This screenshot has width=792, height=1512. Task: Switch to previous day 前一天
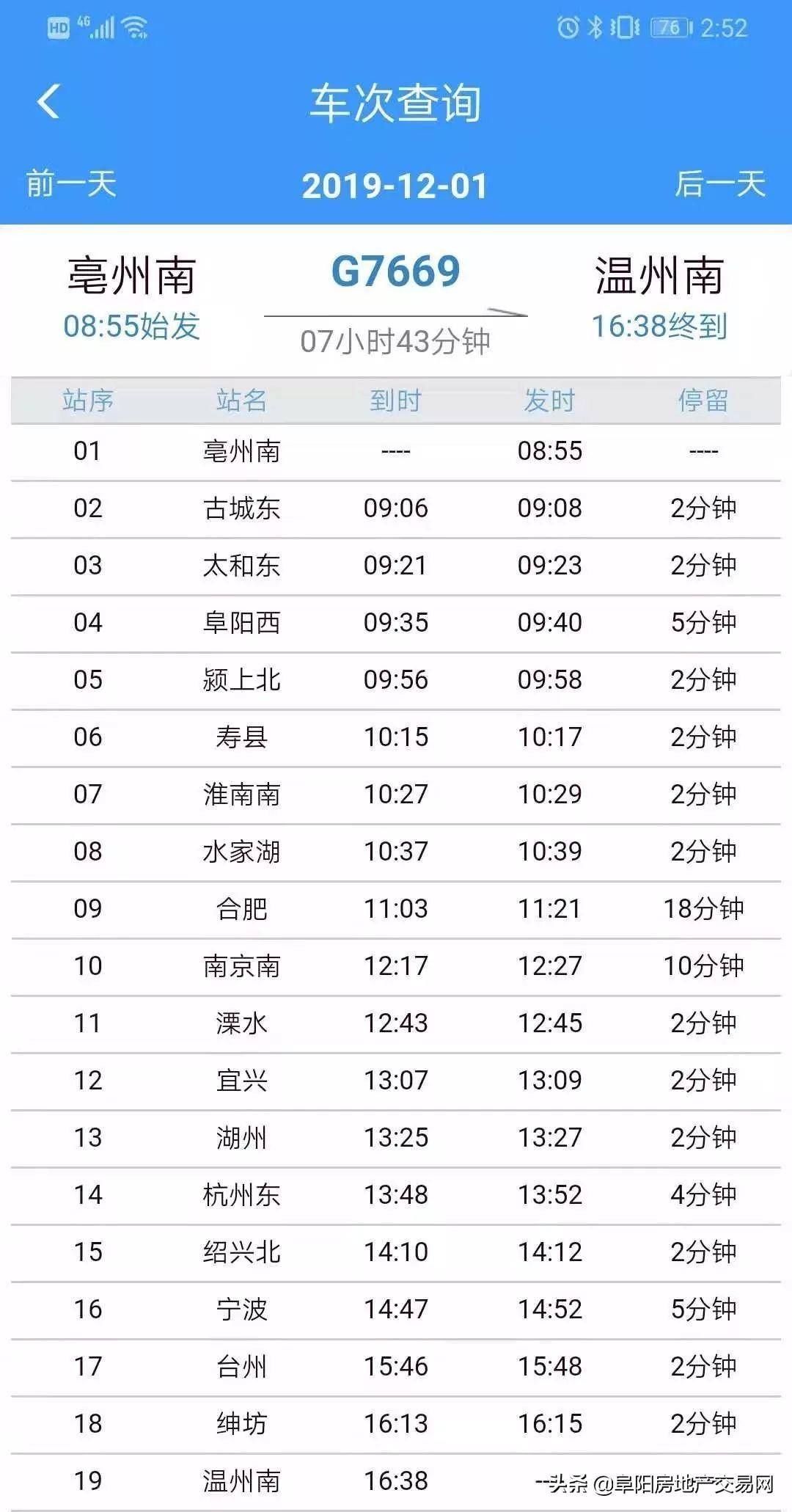(x=71, y=184)
